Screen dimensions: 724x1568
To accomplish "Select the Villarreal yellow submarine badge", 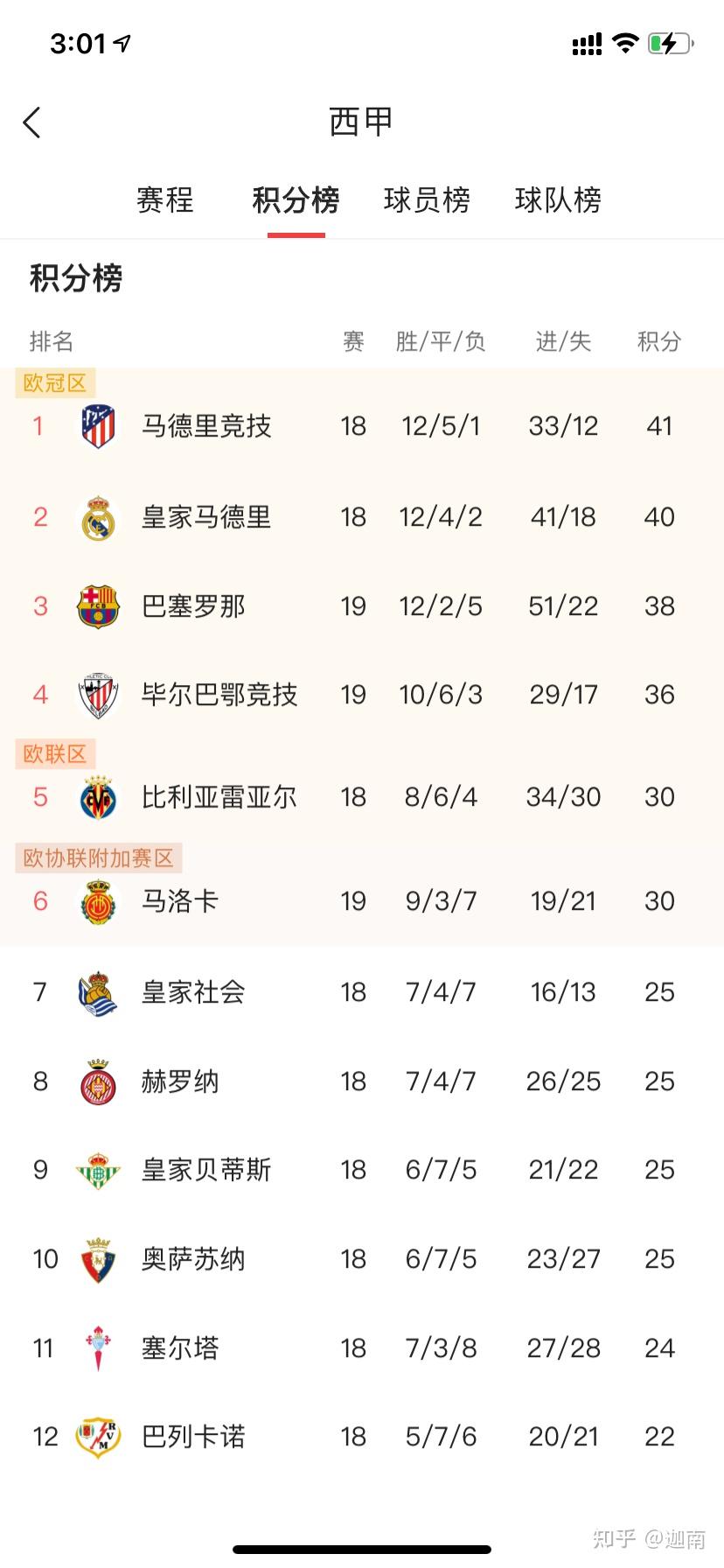I will coord(98,796).
